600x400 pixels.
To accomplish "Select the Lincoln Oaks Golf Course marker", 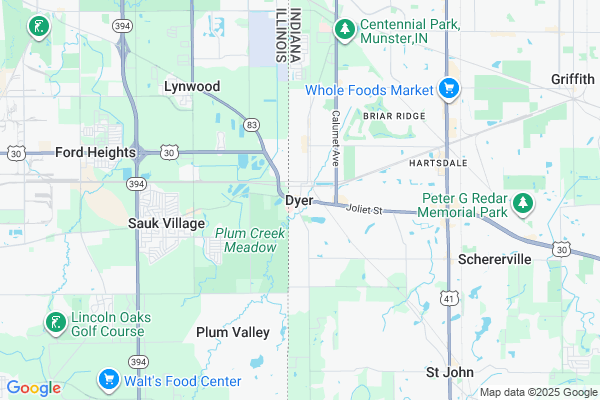I will coord(54,323).
